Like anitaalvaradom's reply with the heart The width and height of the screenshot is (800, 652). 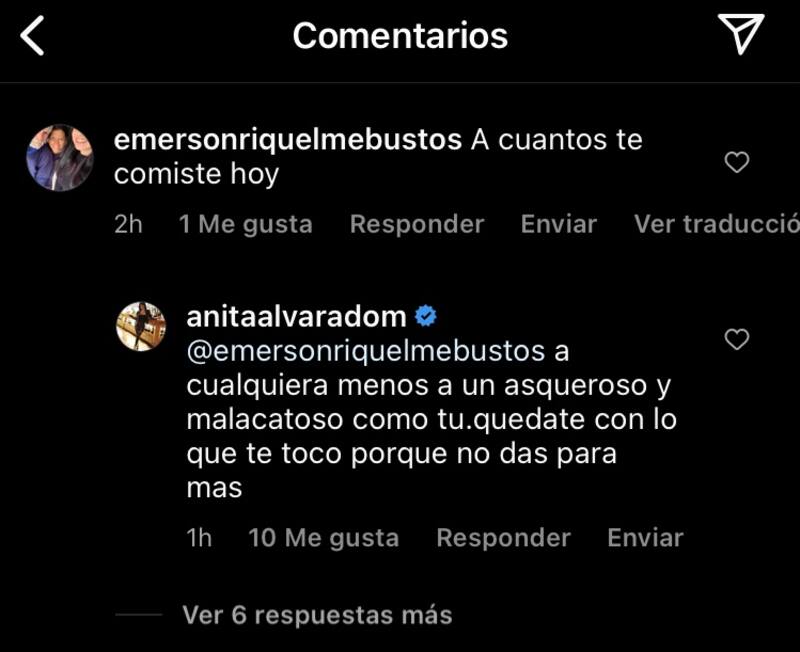pyautogui.click(x=736, y=340)
